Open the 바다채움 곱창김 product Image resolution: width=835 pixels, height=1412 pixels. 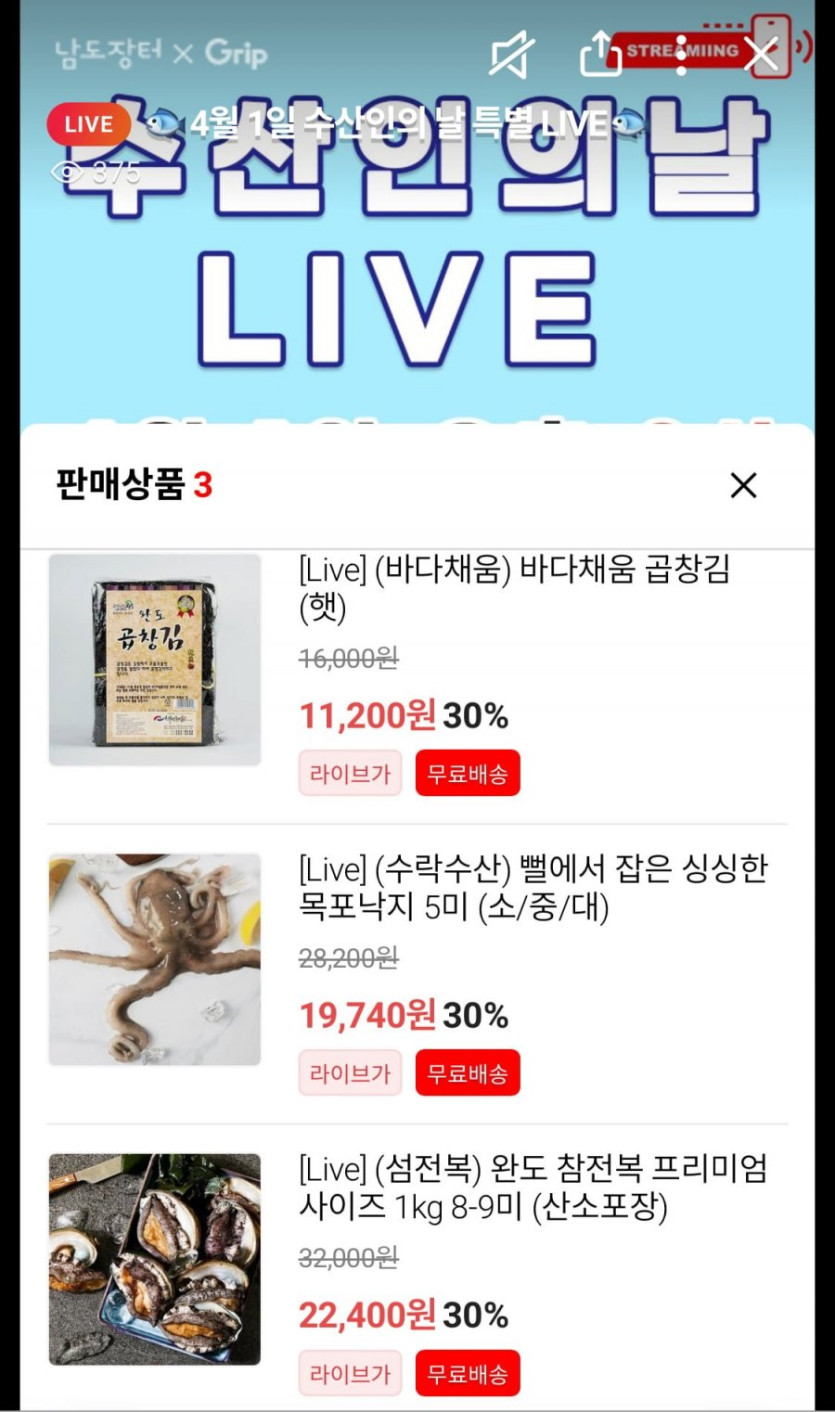click(514, 588)
